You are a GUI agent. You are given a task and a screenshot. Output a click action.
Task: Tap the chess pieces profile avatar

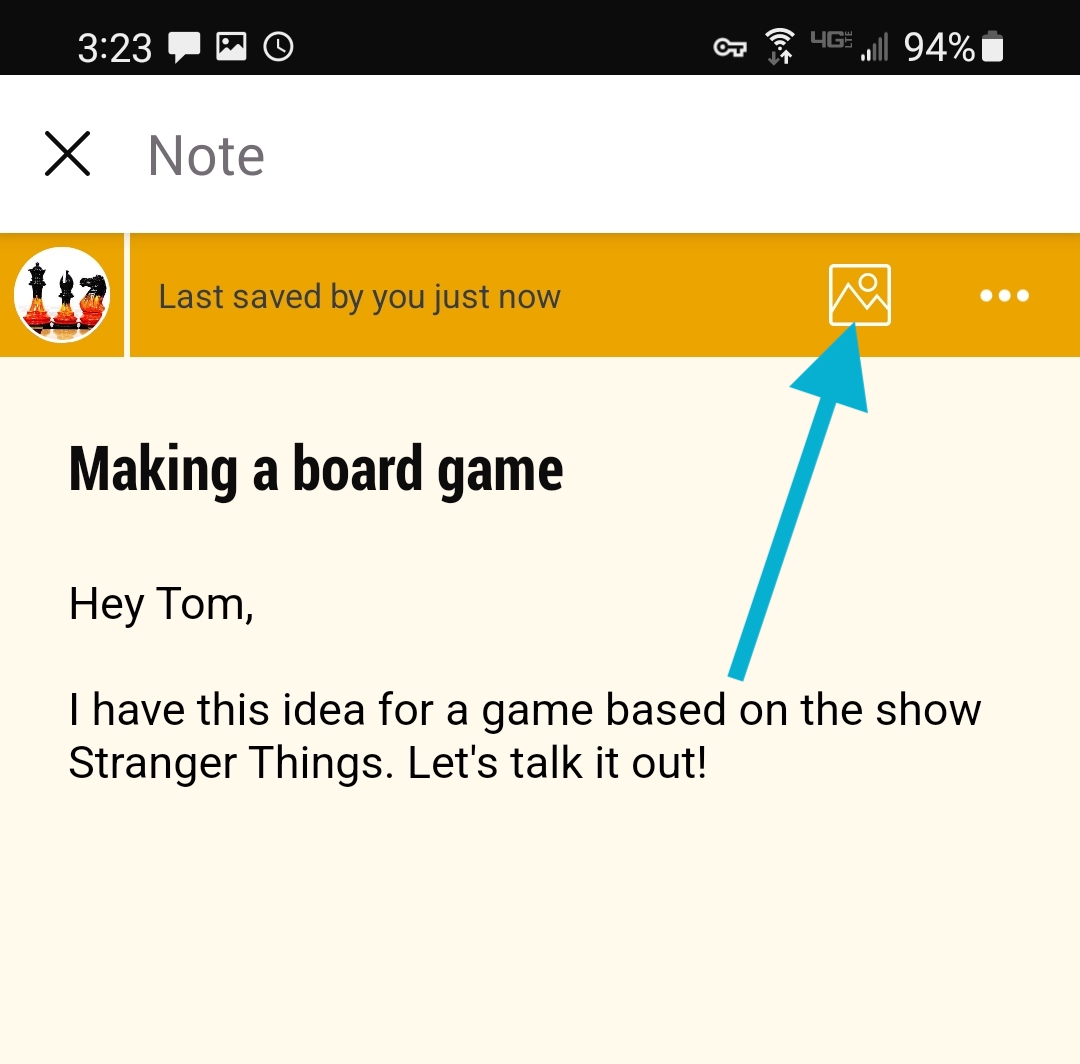tap(62, 295)
